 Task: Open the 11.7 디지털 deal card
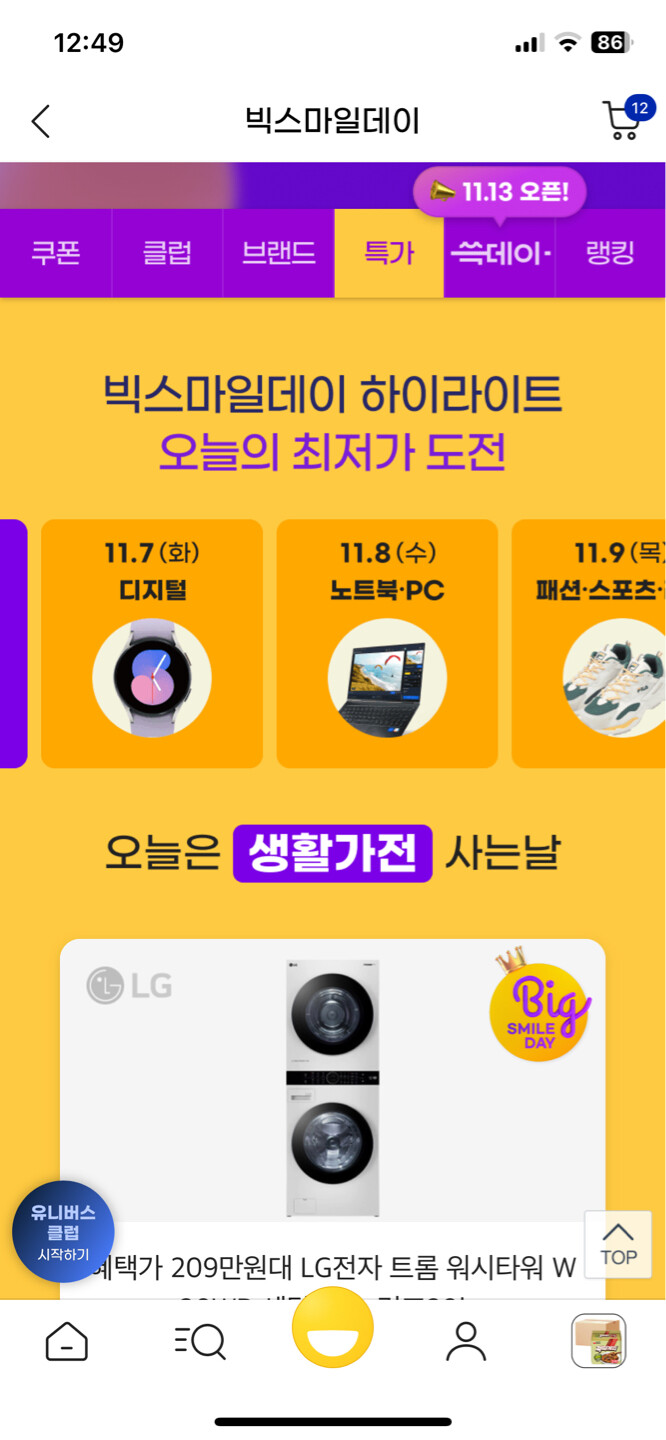(152, 643)
